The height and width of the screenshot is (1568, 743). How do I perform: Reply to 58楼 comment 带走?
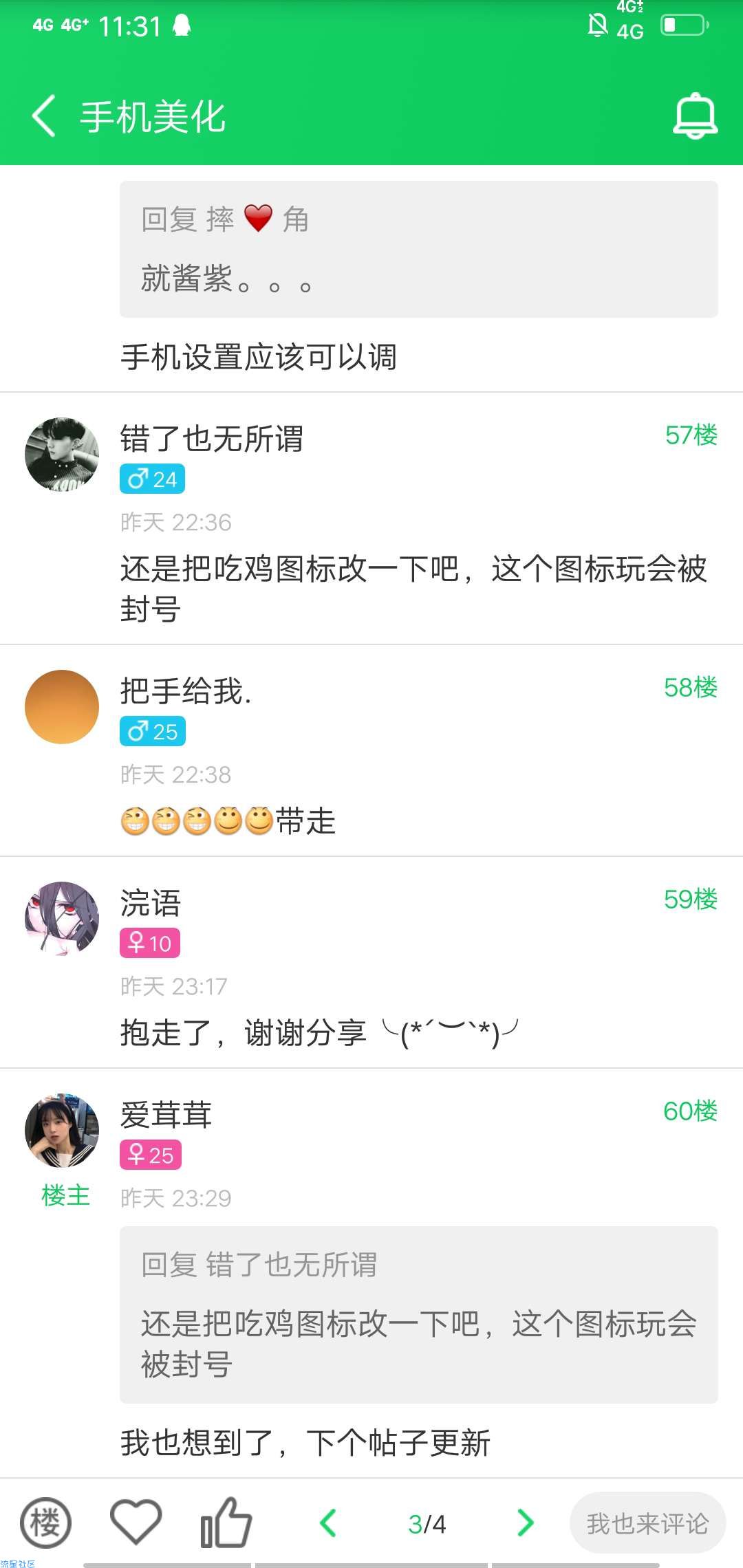click(228, 821)
